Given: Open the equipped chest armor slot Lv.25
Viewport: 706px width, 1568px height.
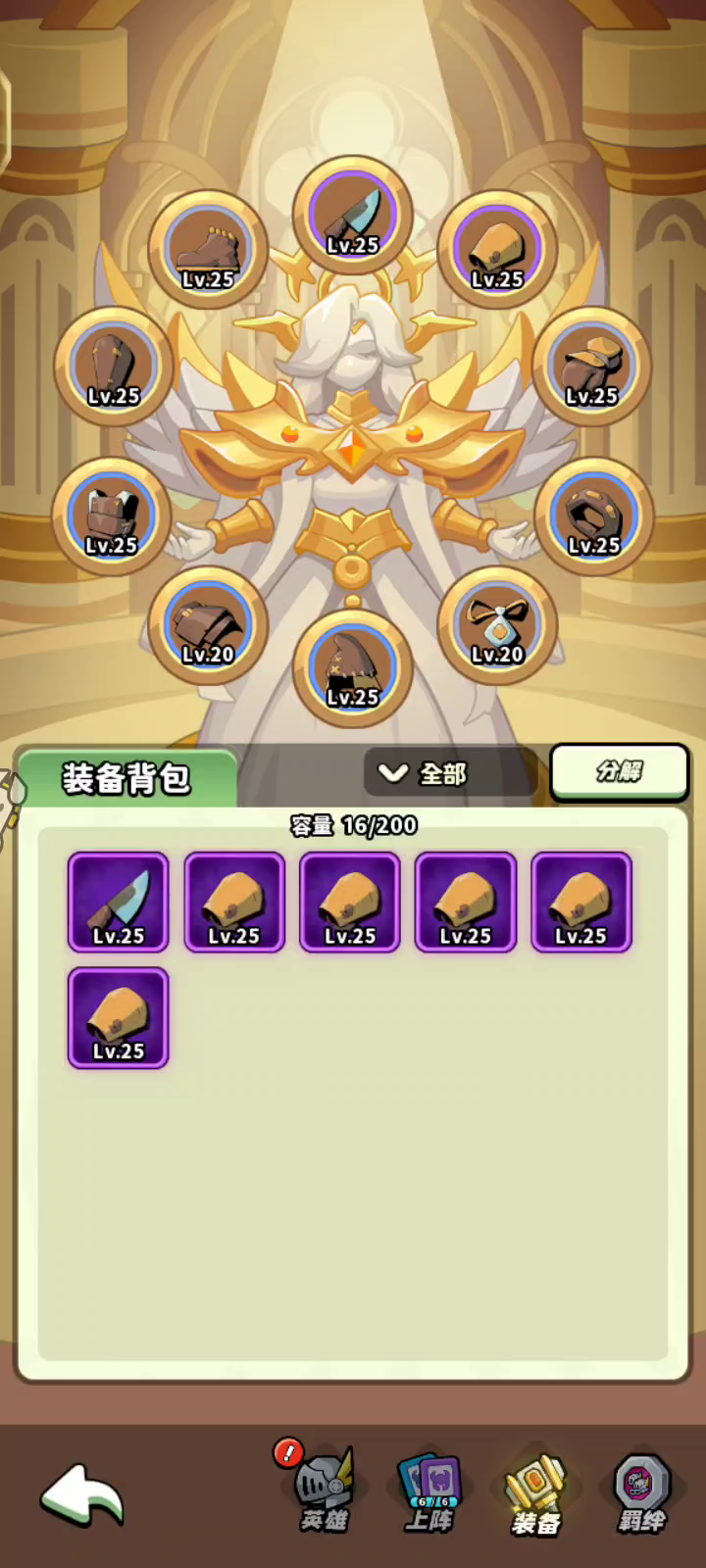Looking at the screenshot, I should pyautogui.click(x=112, y=516).
